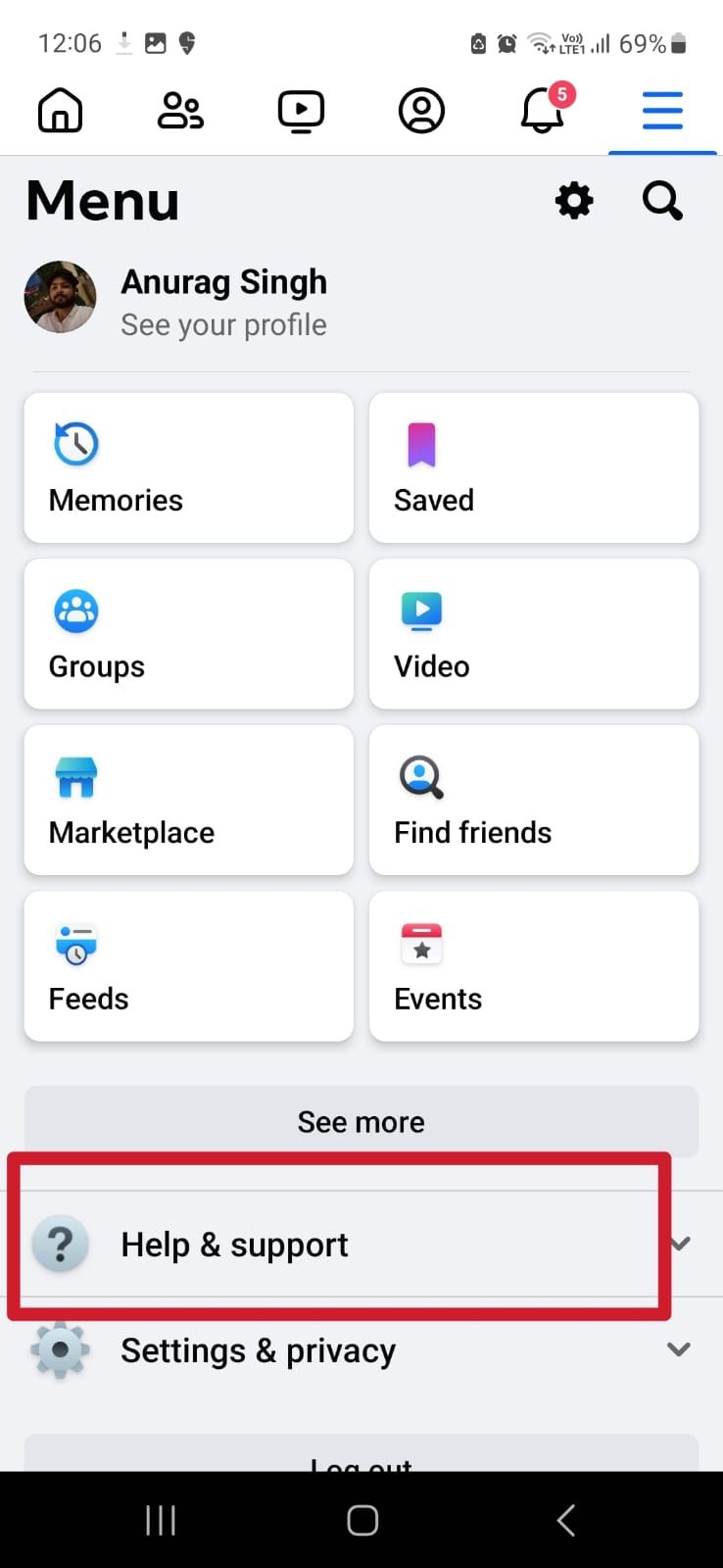
Task: Tap the system back button
Action: point(565,1520)
